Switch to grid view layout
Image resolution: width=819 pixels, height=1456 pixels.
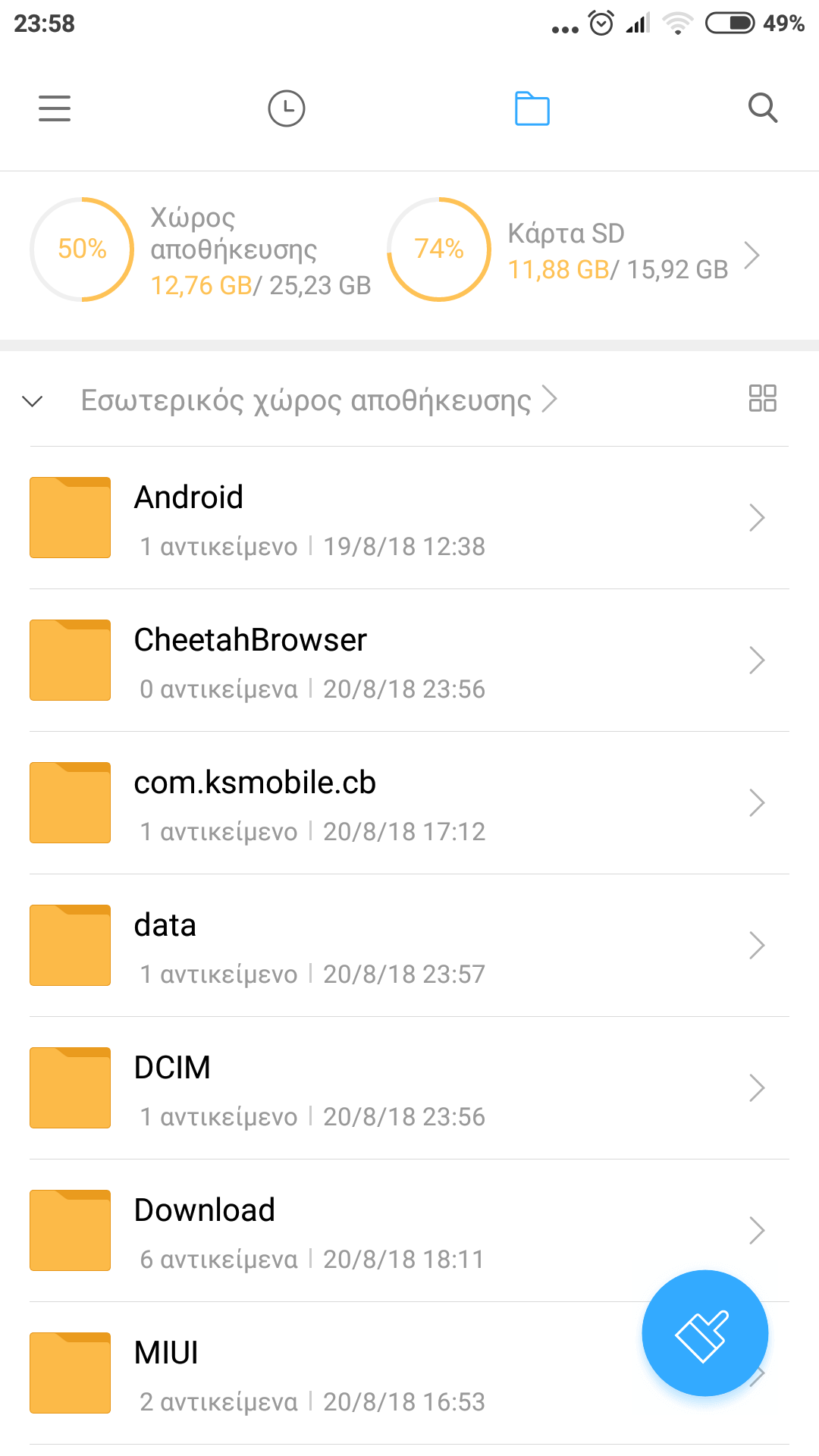click(x=762, y=398)
